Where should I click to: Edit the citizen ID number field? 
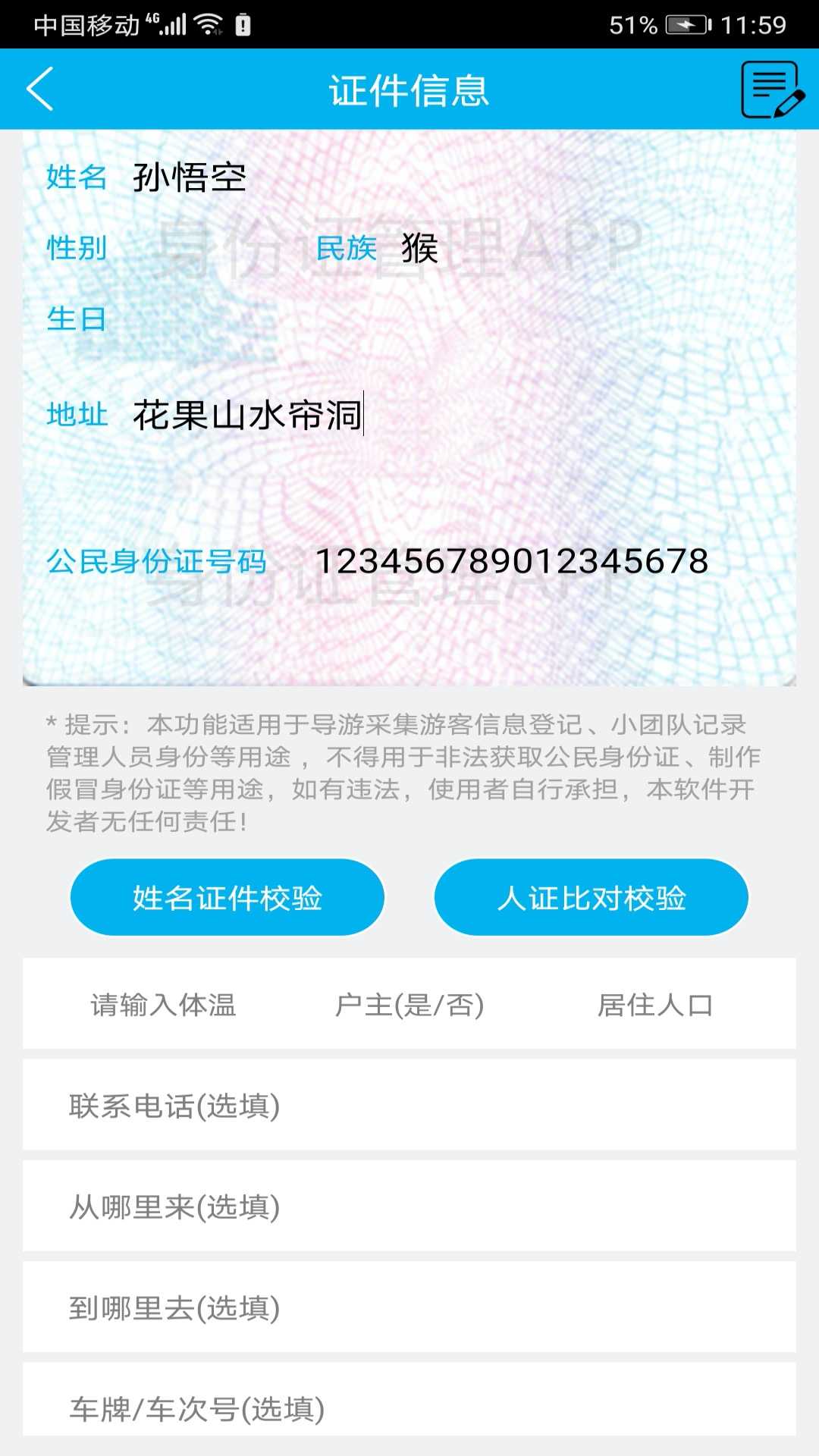511,562
